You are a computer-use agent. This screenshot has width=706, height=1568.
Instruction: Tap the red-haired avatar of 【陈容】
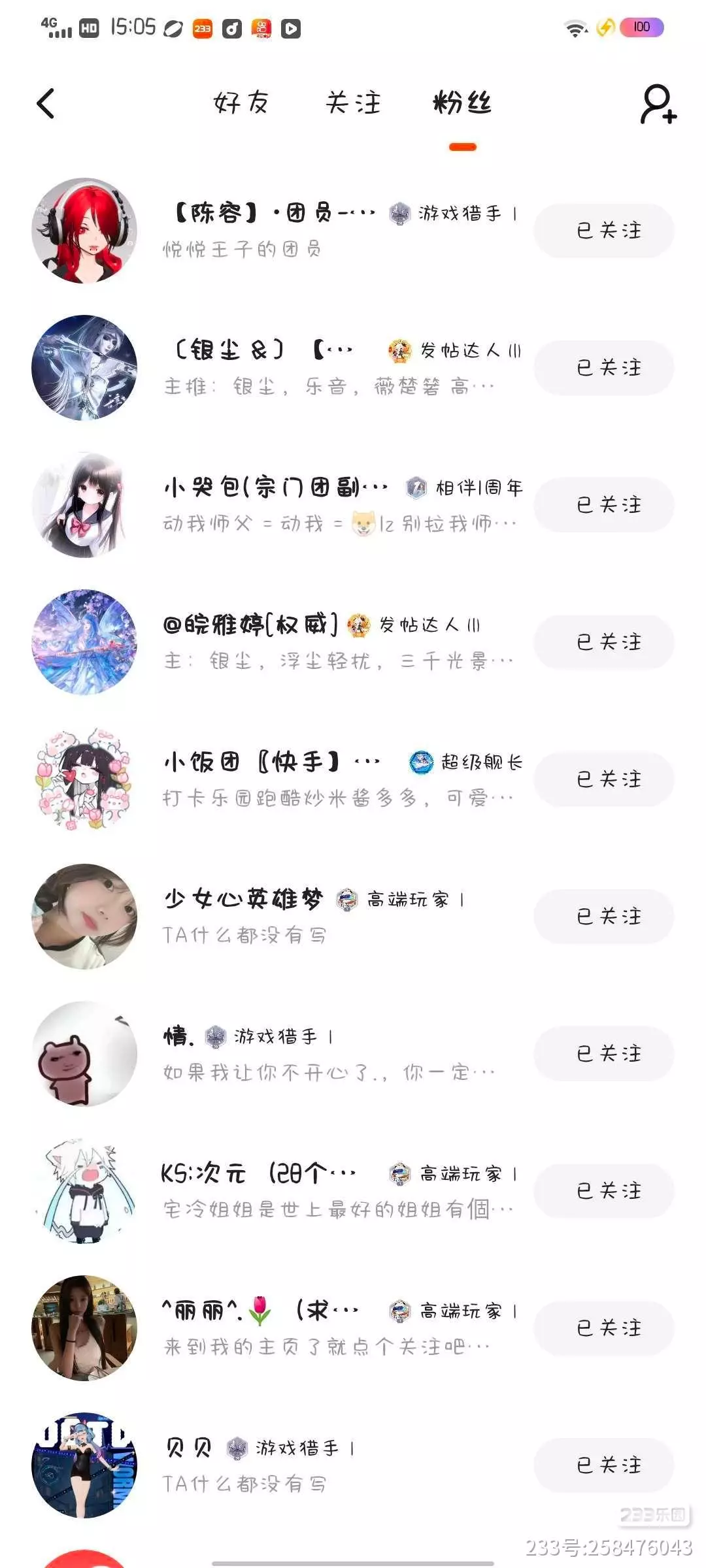tap(84, 231)
